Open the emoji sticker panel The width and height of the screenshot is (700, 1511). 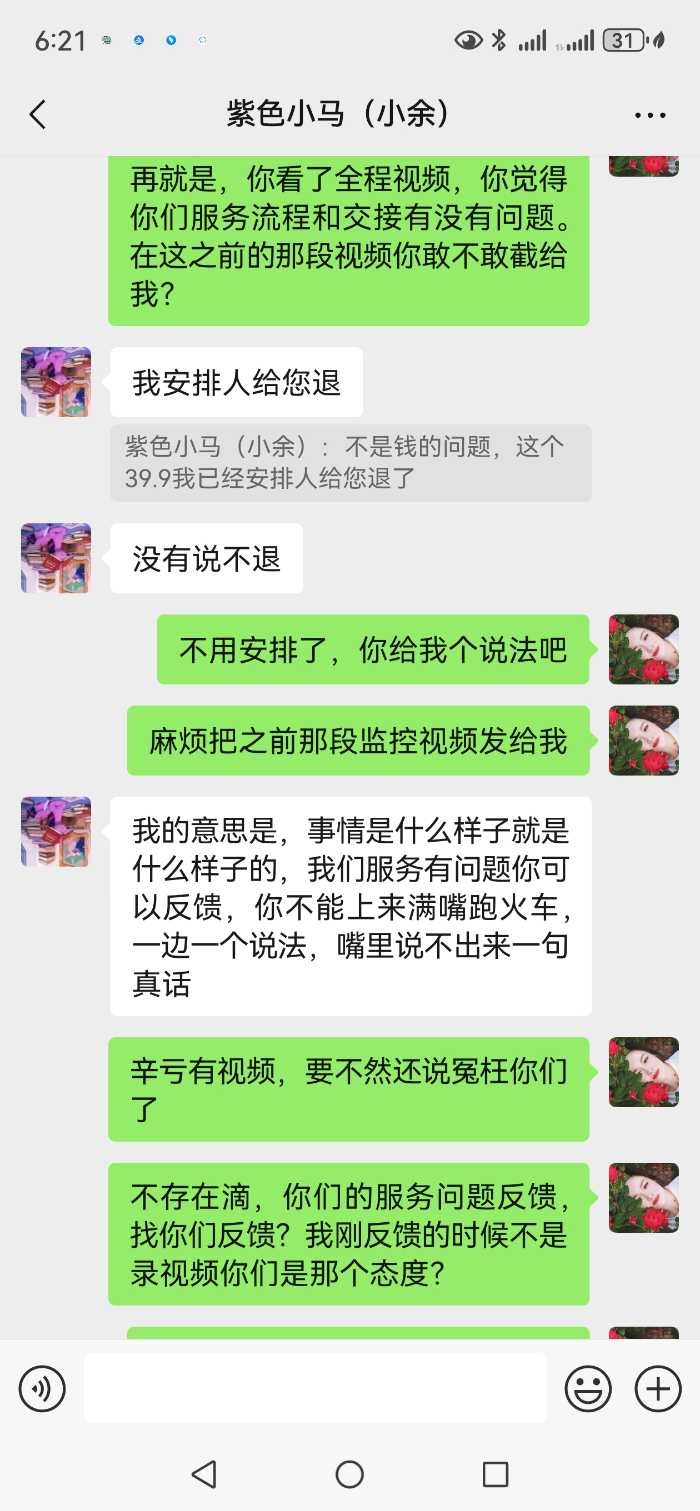588,1388
